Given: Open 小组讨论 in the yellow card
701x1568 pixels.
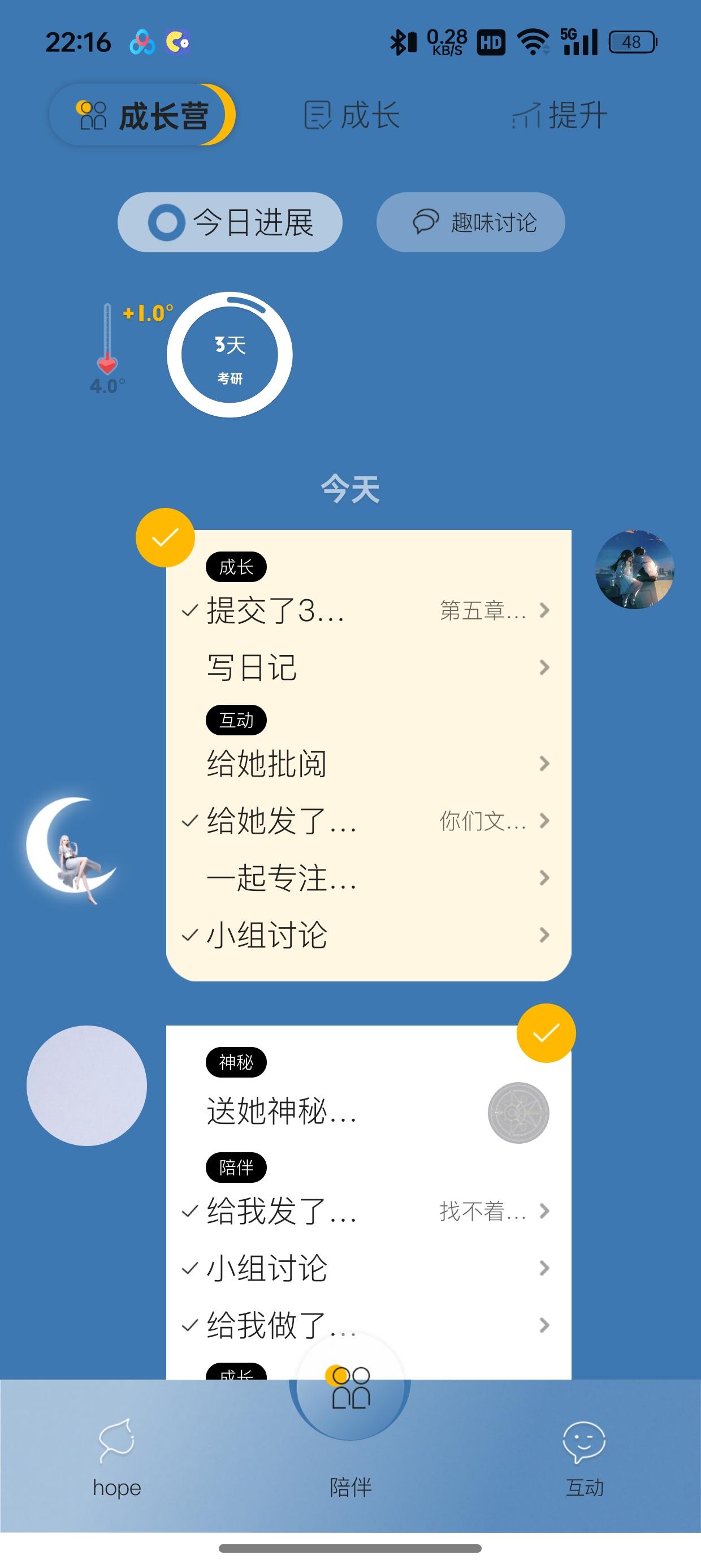Looking at the screenshot, I should 368,935.
